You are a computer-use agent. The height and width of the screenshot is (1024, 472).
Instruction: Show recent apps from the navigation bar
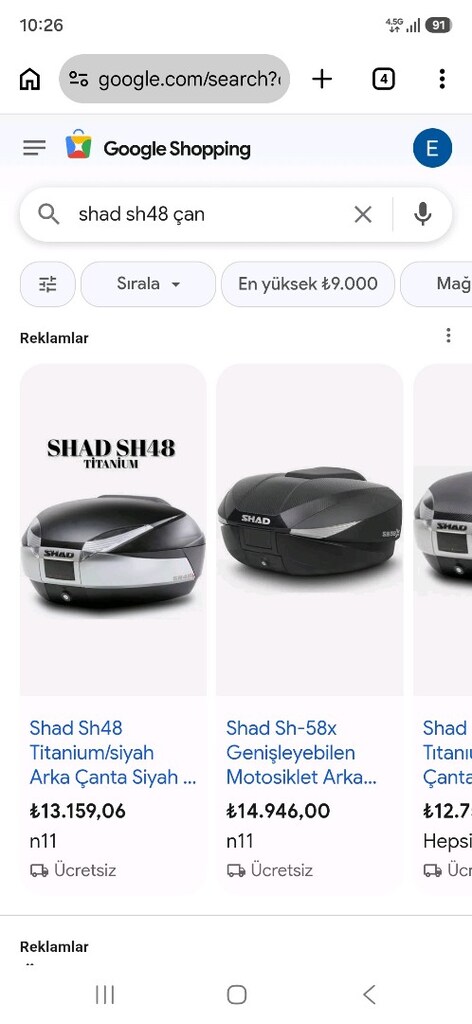104,995
